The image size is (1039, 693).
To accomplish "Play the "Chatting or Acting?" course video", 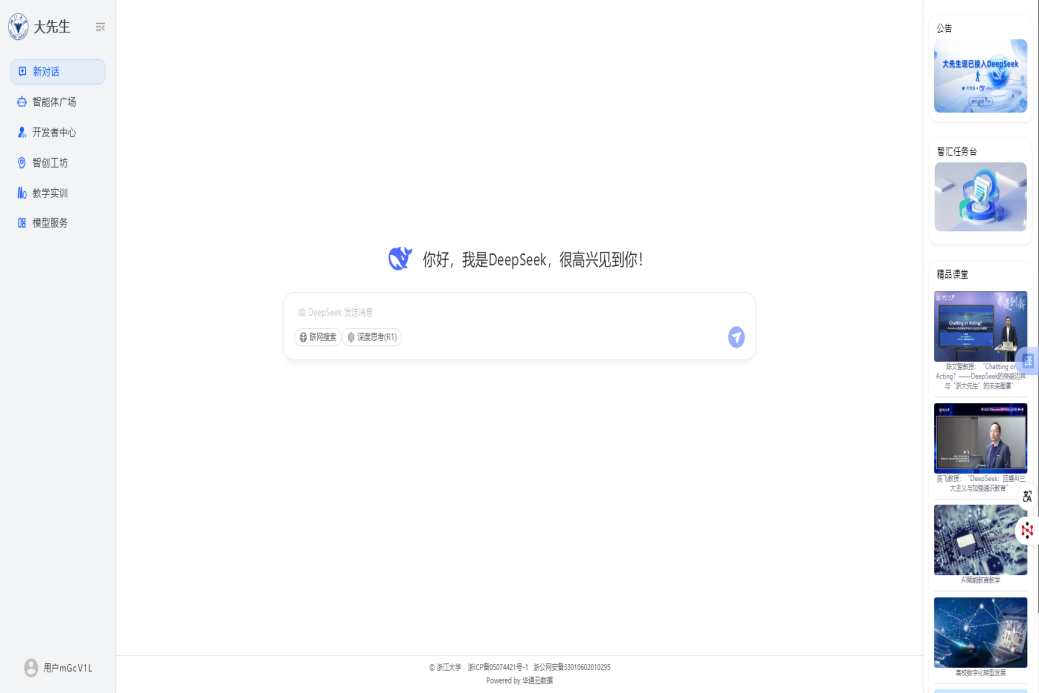I will (x=980, y=326).
